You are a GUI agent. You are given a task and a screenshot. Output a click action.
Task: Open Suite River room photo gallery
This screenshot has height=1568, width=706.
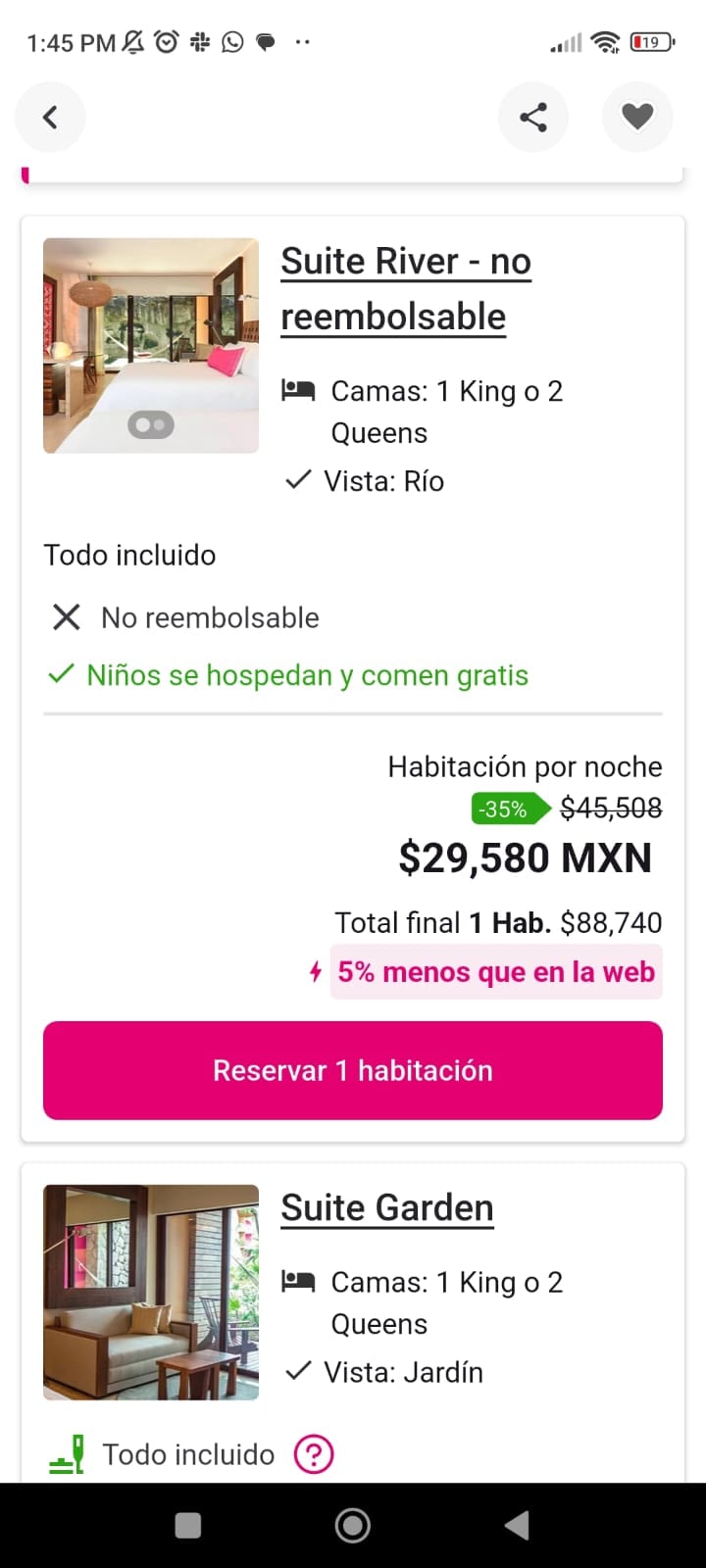151,345
